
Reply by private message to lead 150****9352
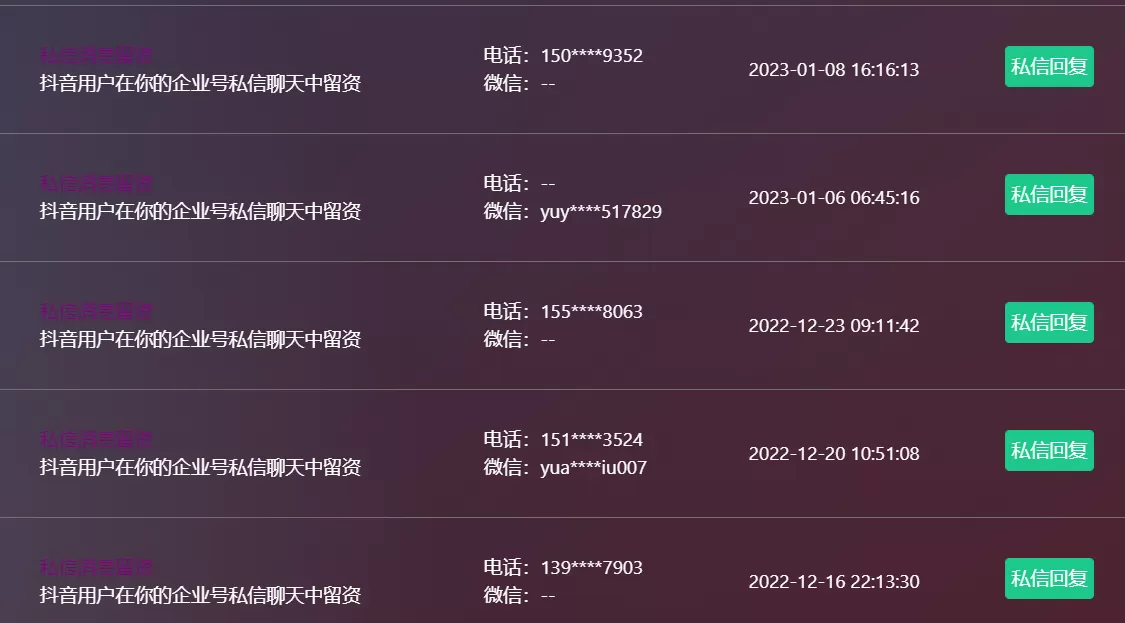coord(1049,67)
